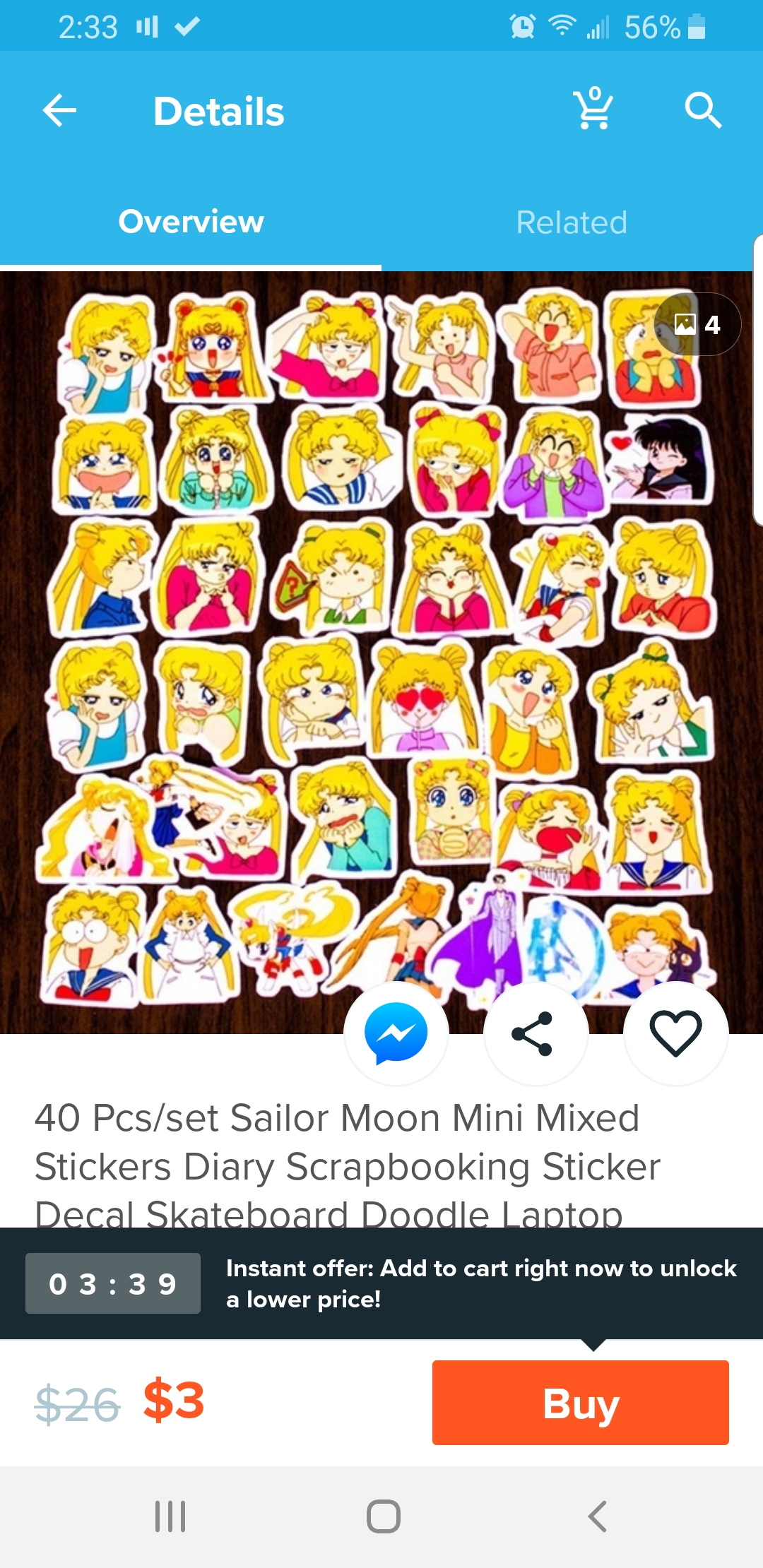Open the shopping cart

[x=593, y=109]
